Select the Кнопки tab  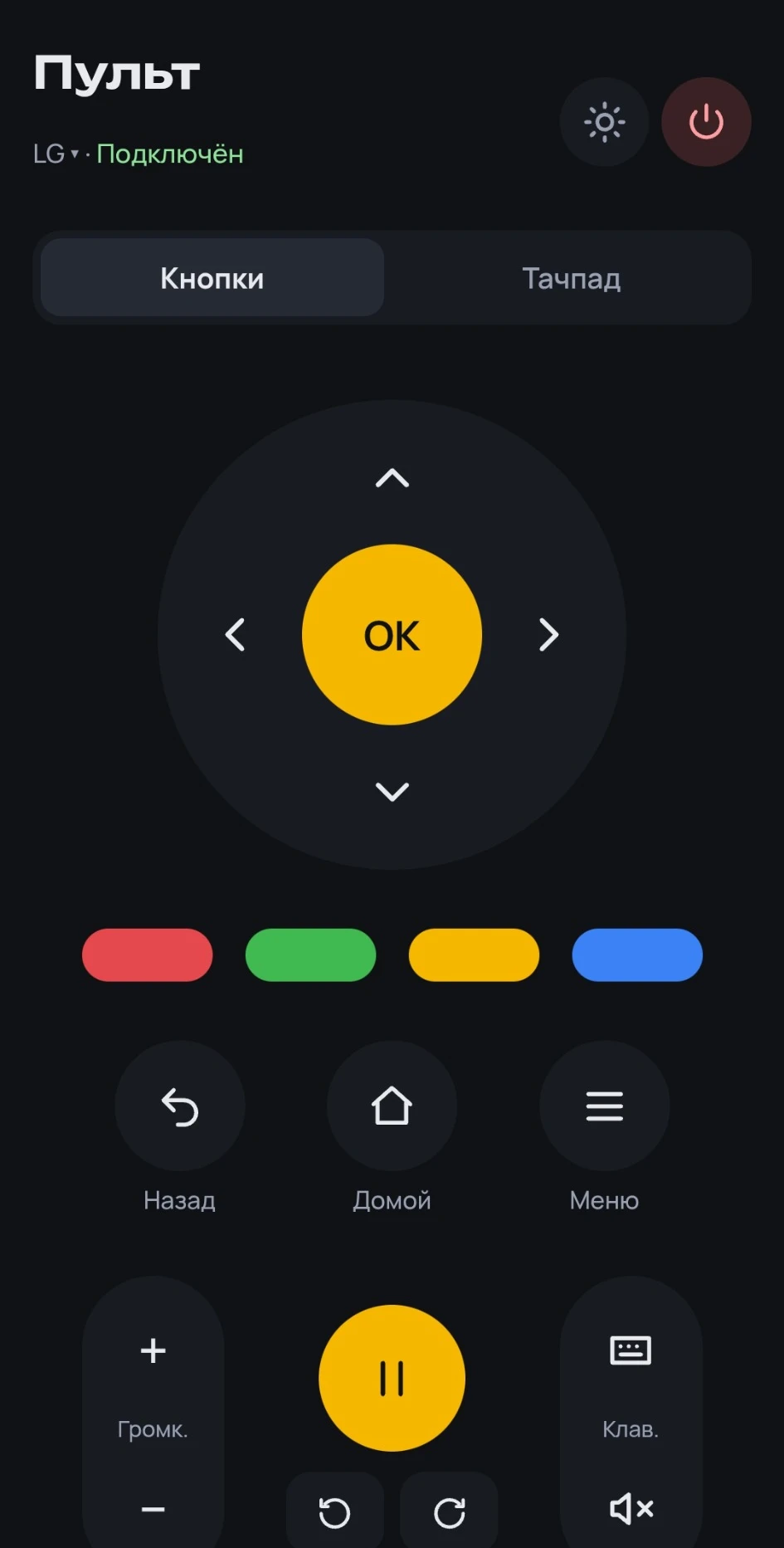(x=212, y=278)
